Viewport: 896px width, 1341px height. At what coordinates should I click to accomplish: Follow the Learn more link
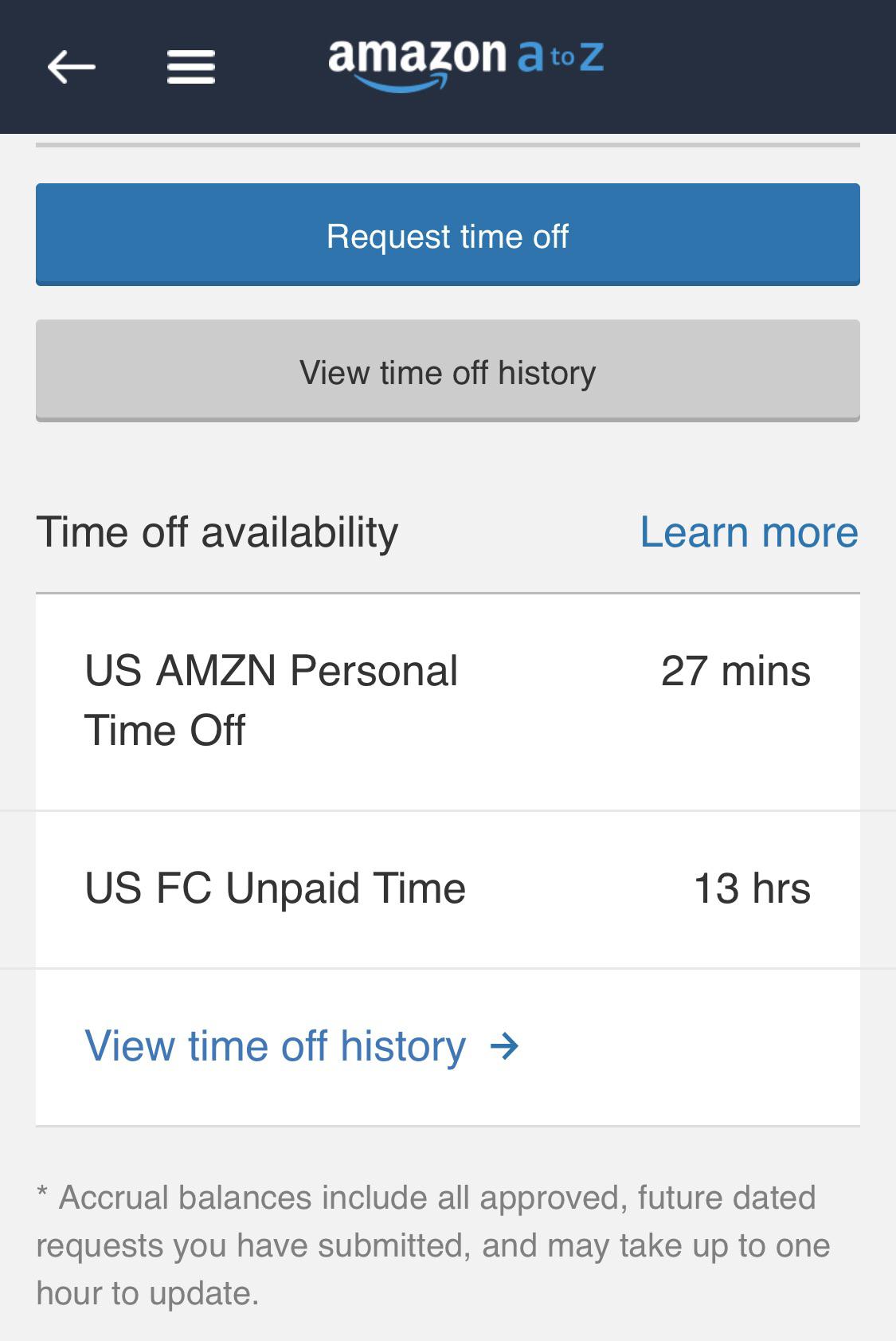click(749, 532)
